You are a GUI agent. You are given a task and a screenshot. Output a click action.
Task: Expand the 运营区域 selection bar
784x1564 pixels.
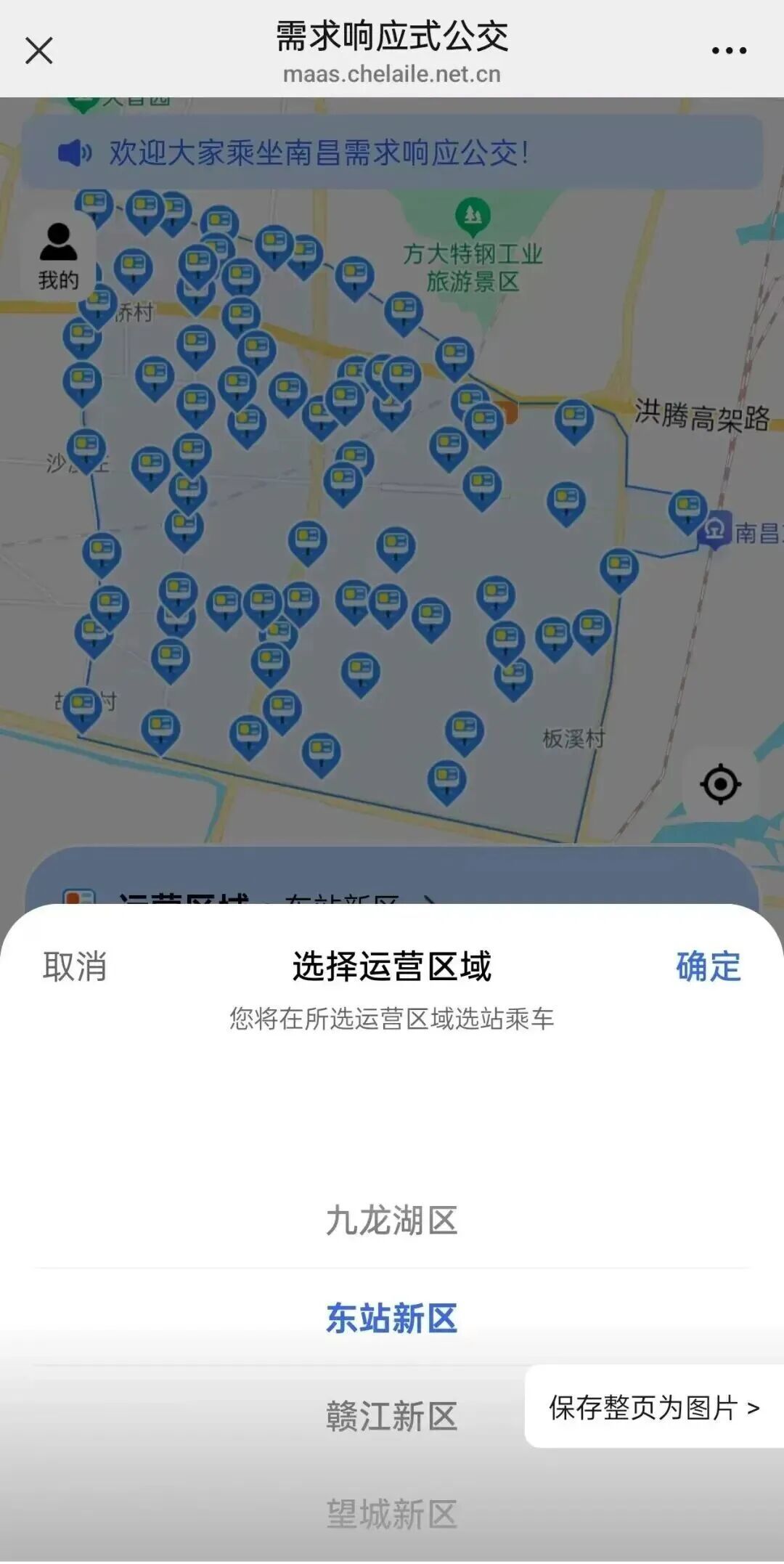[290, 893]
